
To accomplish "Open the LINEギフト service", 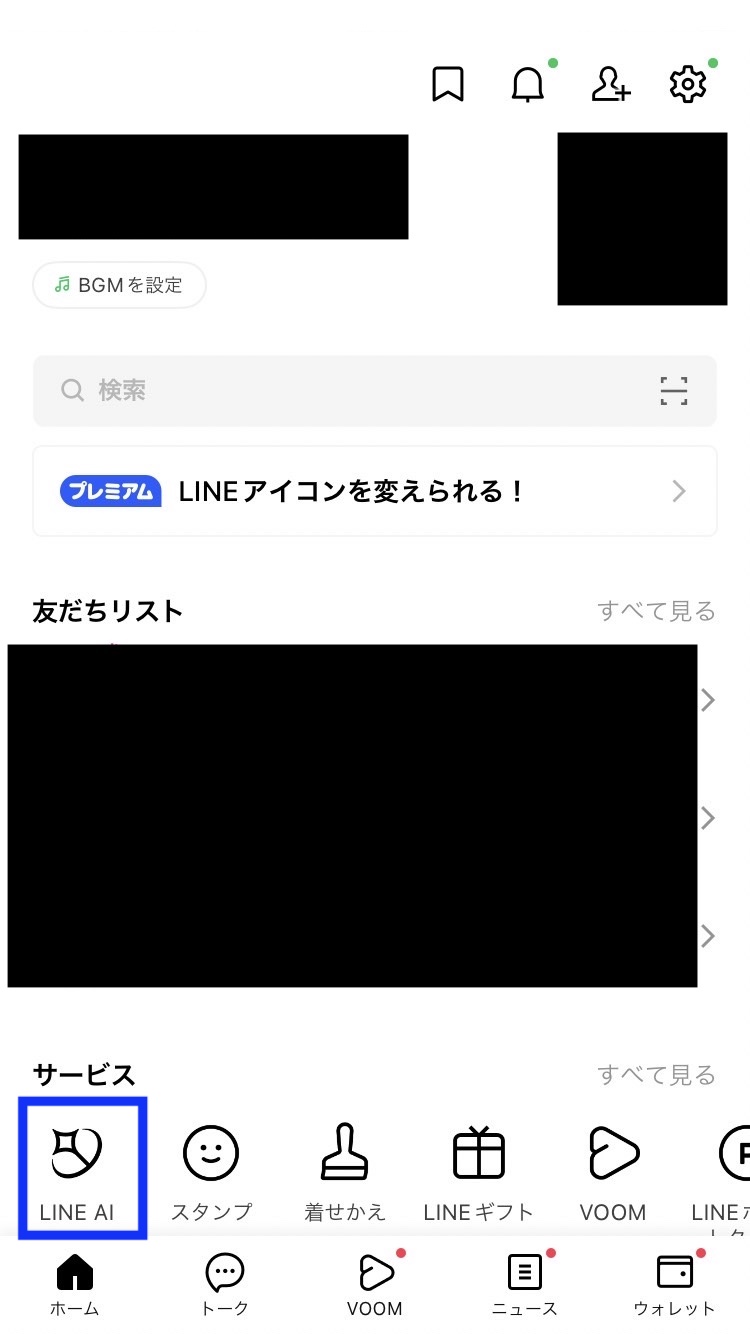I will 479,1170.
